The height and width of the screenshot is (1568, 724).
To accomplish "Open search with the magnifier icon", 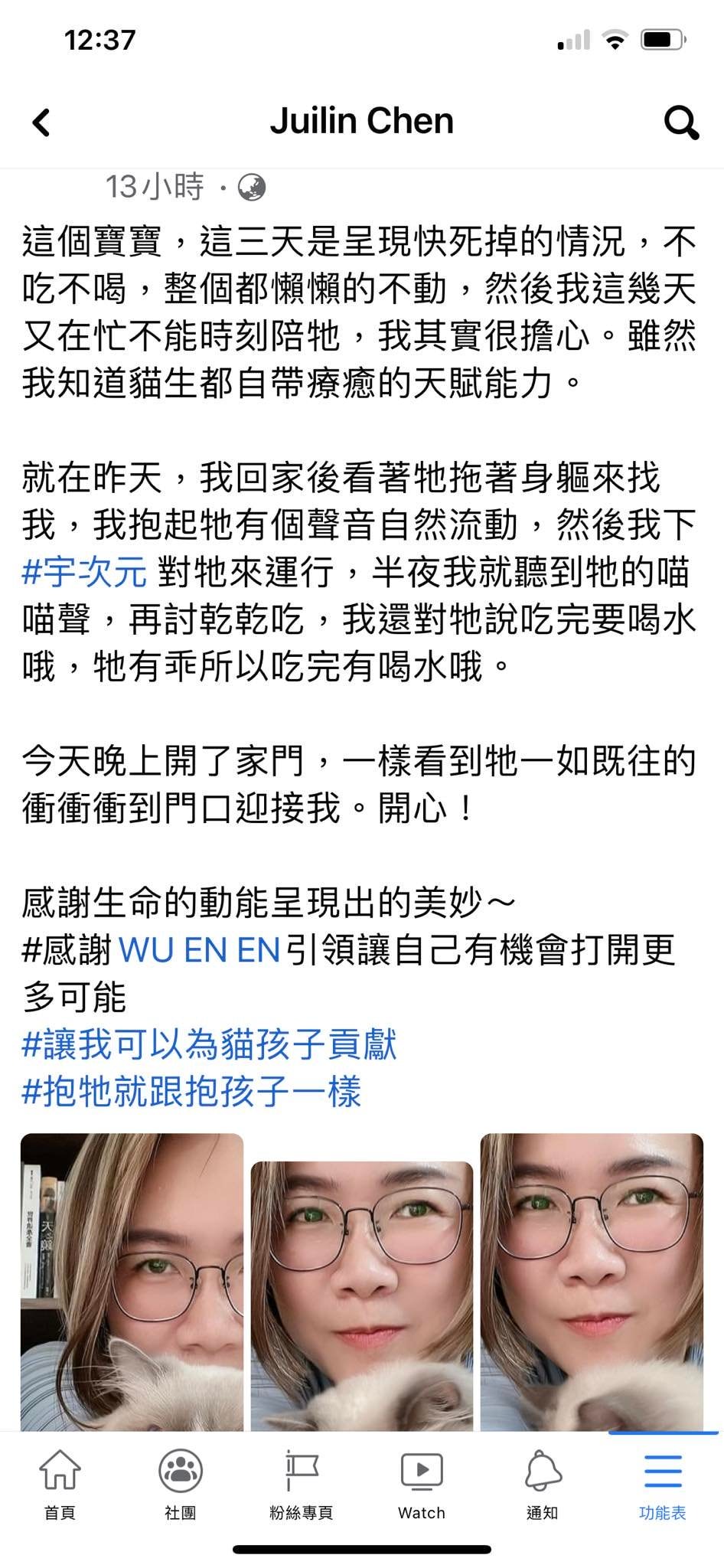I will pos(680,122).
